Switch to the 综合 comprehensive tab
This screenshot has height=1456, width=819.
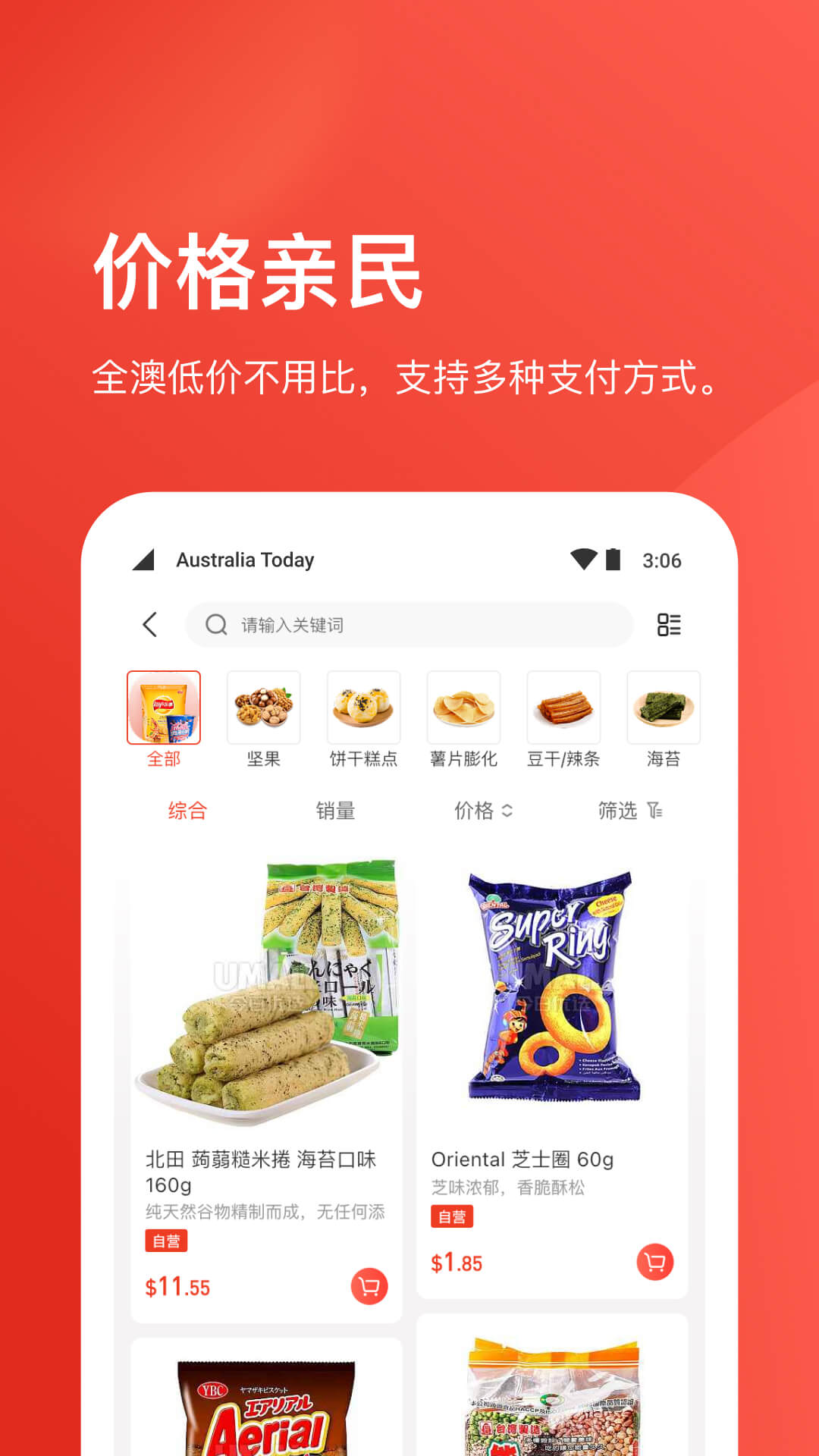(187, 810)
